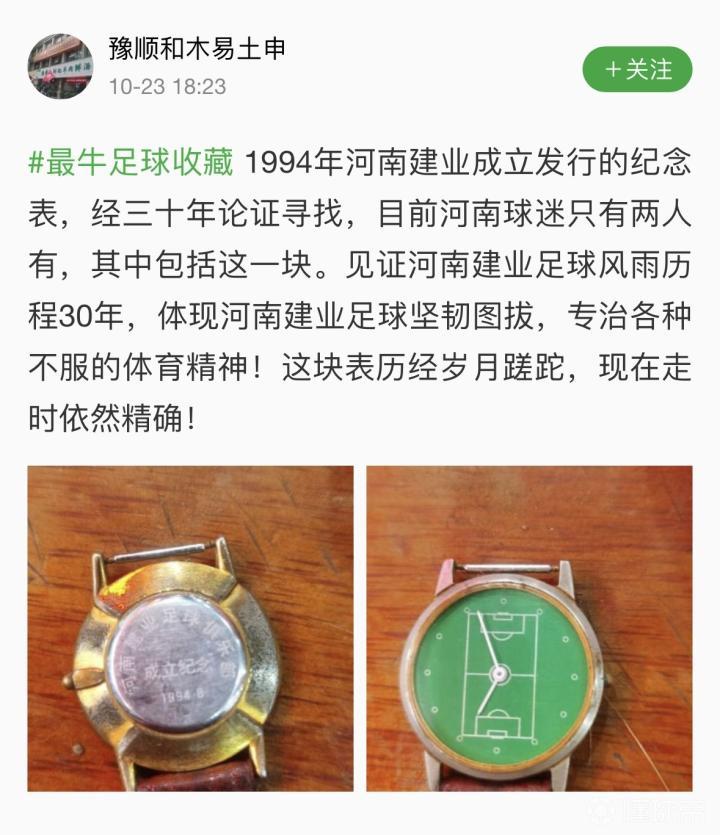Open the username 豫顺和木易土申
This screenshot has width=720, height=835.
[x=197, y=49]
